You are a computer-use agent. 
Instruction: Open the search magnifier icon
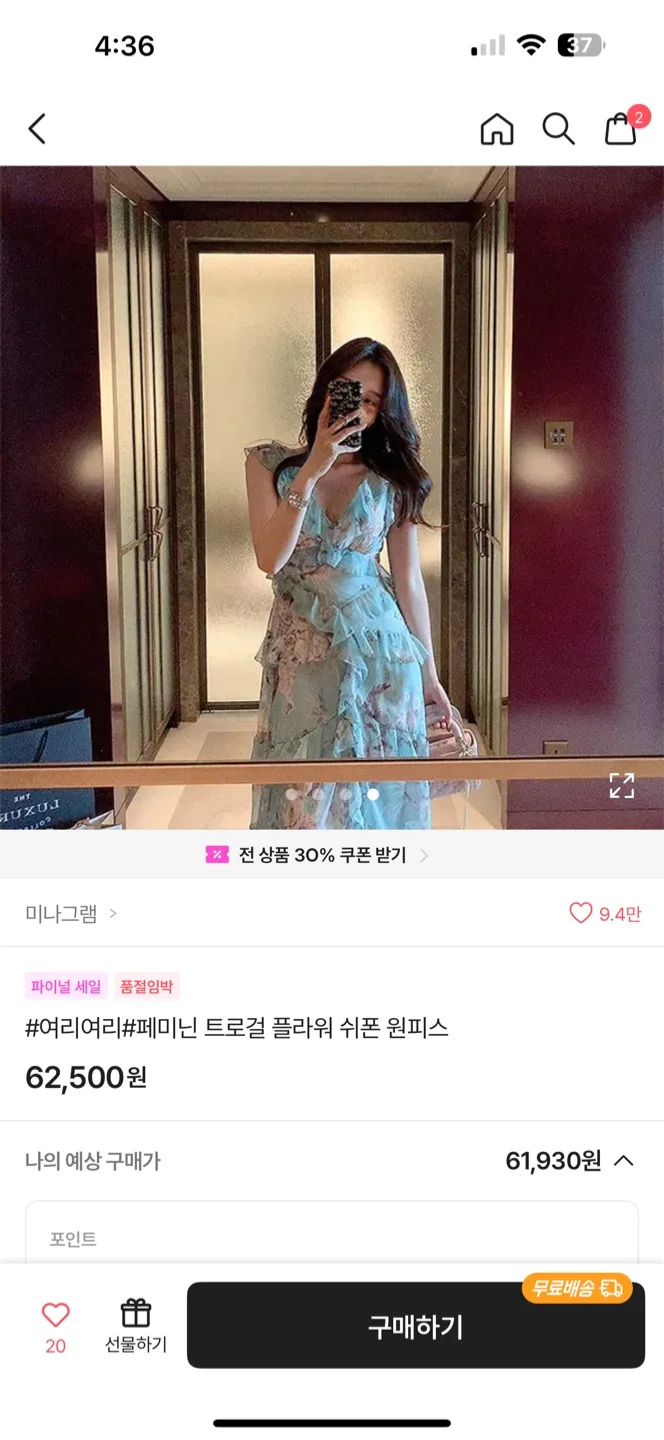tap(558, 129)
